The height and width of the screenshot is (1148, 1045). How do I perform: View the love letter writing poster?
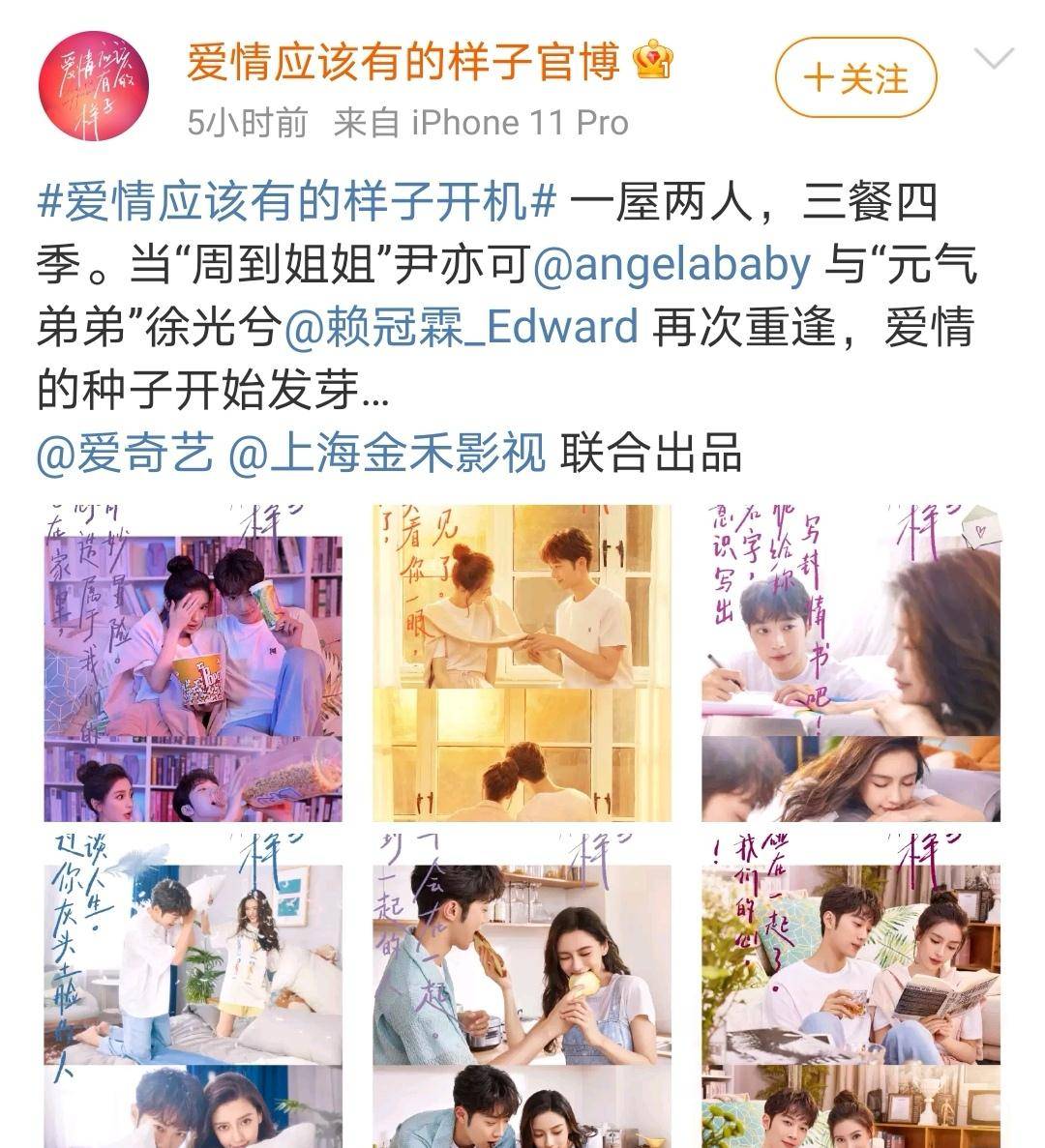point(851,663)
